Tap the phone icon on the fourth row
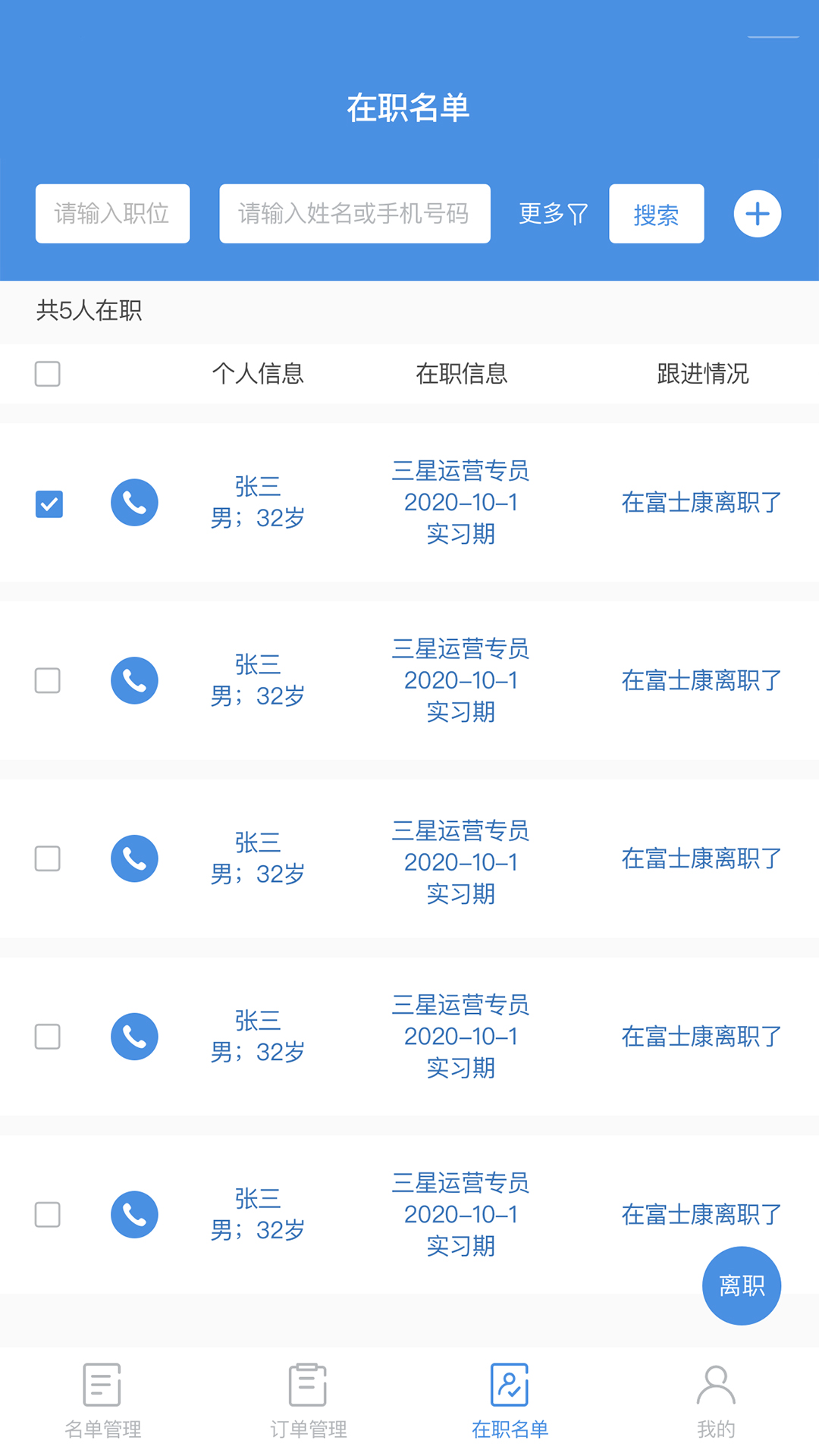Image resolution: width=819 pixels, height=1456 pixels. [x=134, y=1037]
